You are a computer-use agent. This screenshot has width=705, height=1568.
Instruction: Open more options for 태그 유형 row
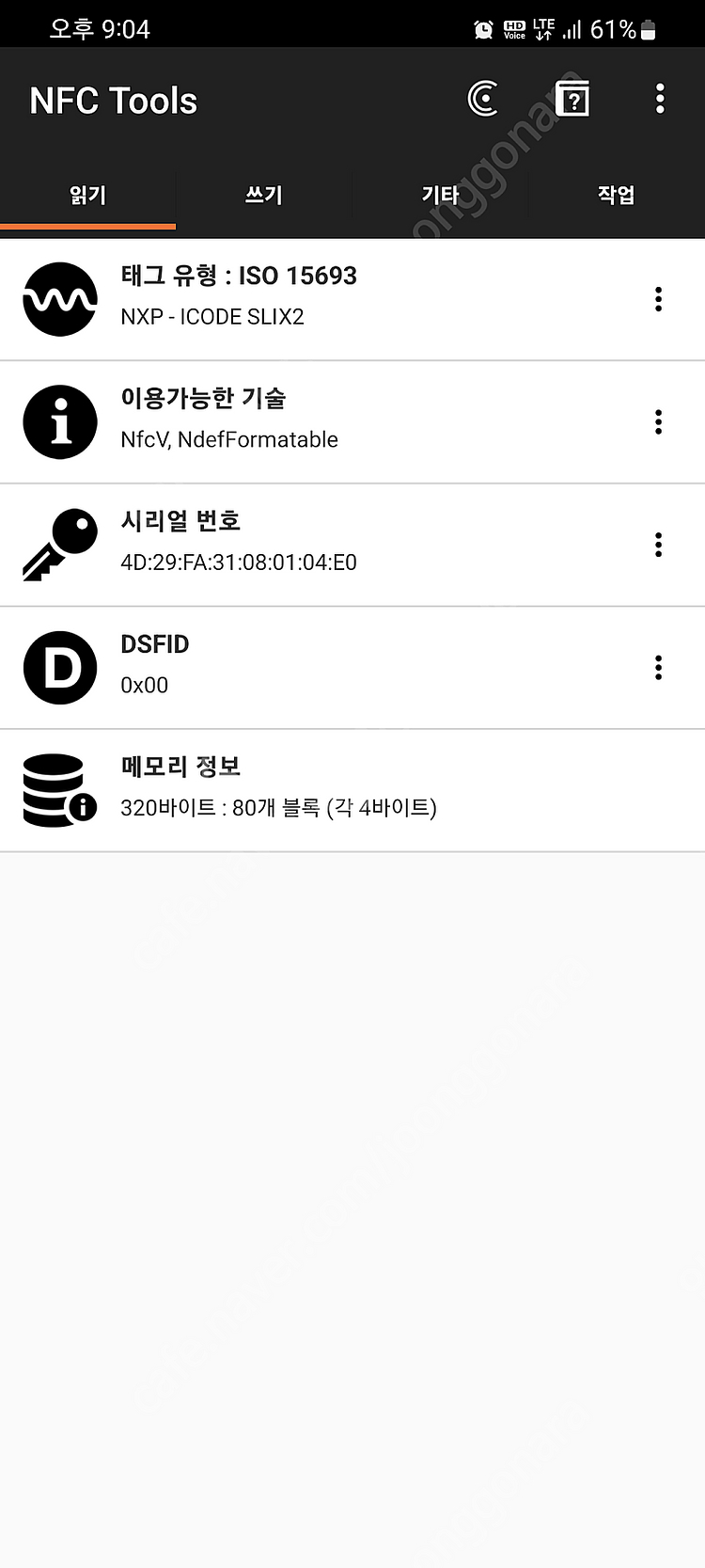[x=658, y=299]
